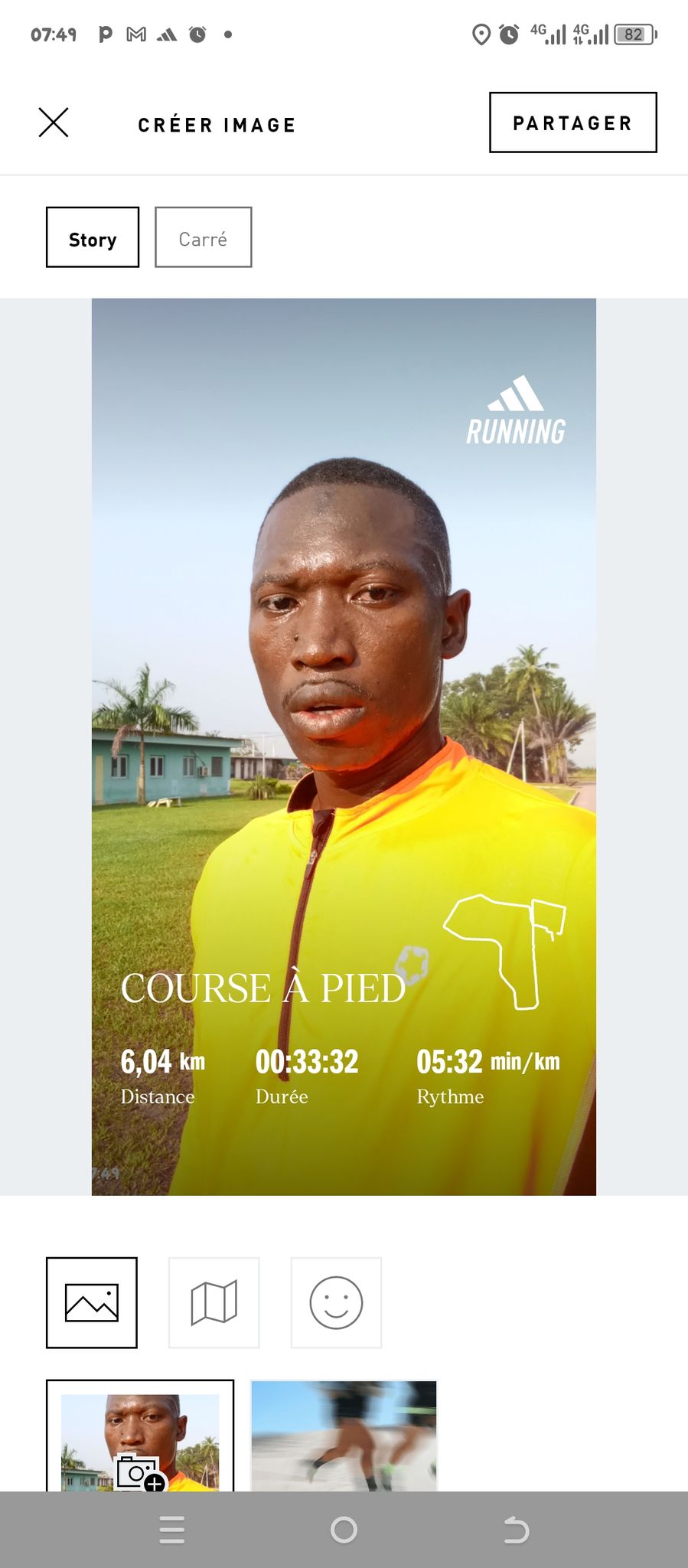
Task: Switch to the Carré format
Action: [203, 237]
